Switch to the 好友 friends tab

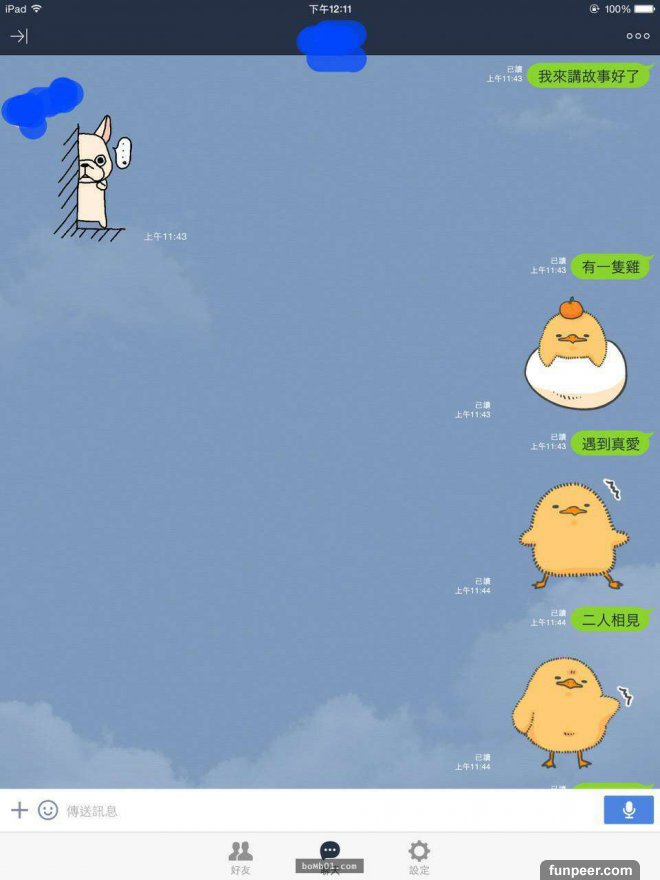tap(240, 855)
